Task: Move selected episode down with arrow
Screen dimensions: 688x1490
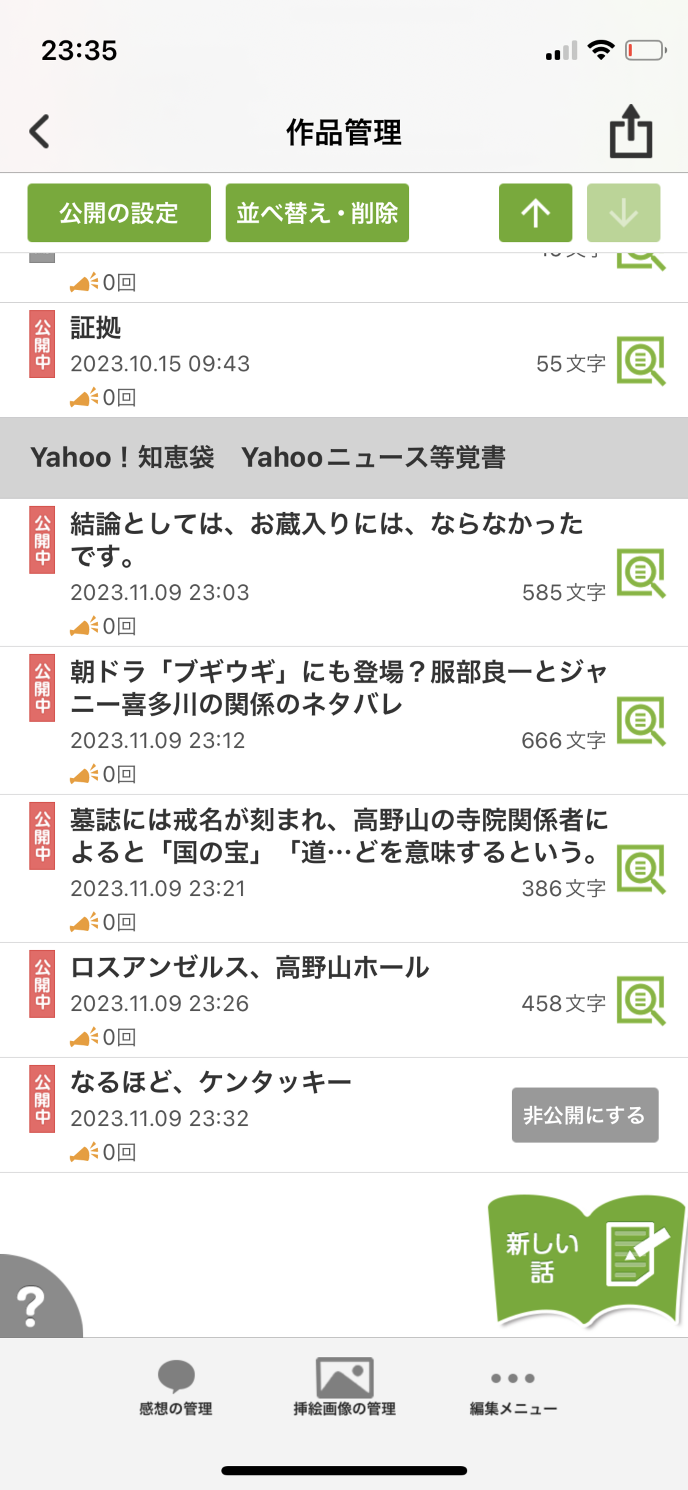Action: (623, 213)
